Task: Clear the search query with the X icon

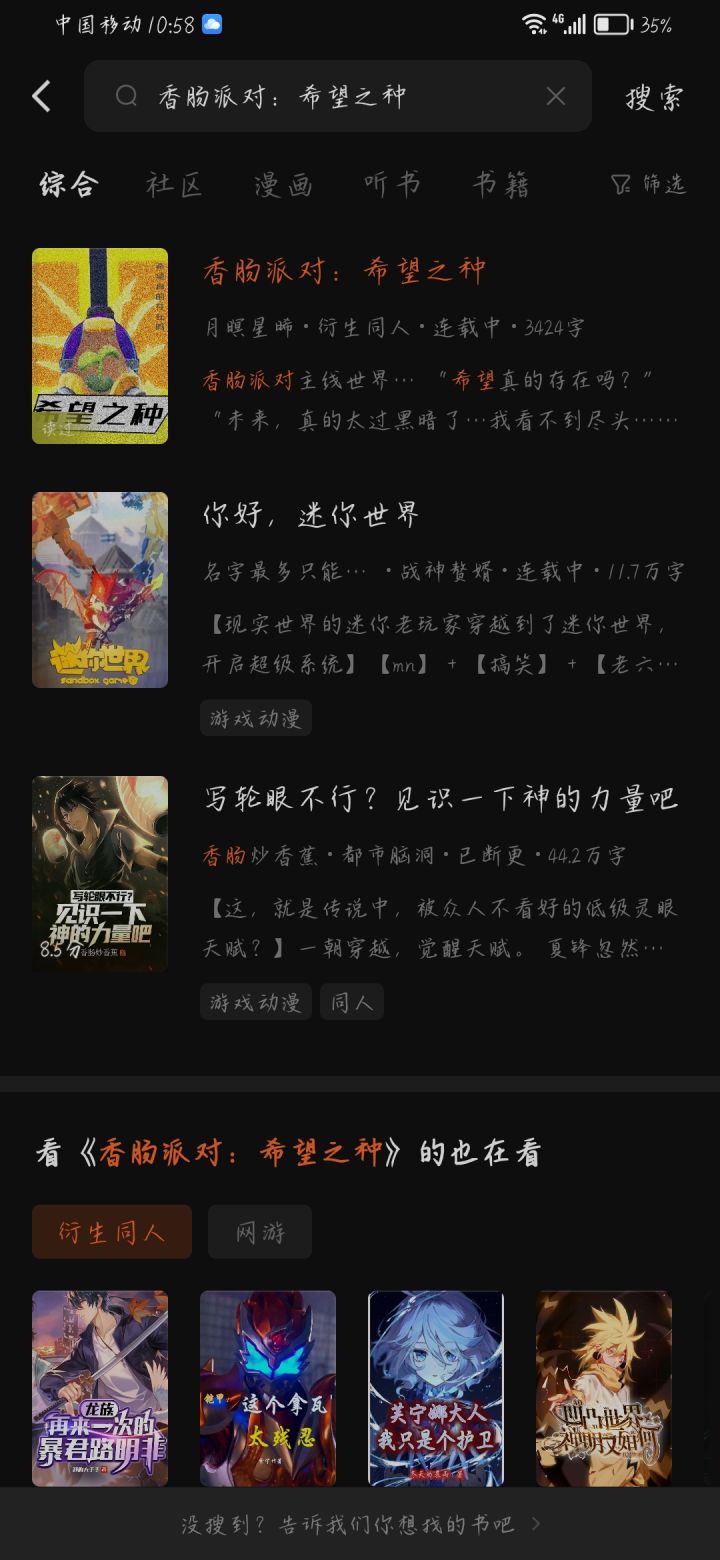Action: click(x=556, y=96)
